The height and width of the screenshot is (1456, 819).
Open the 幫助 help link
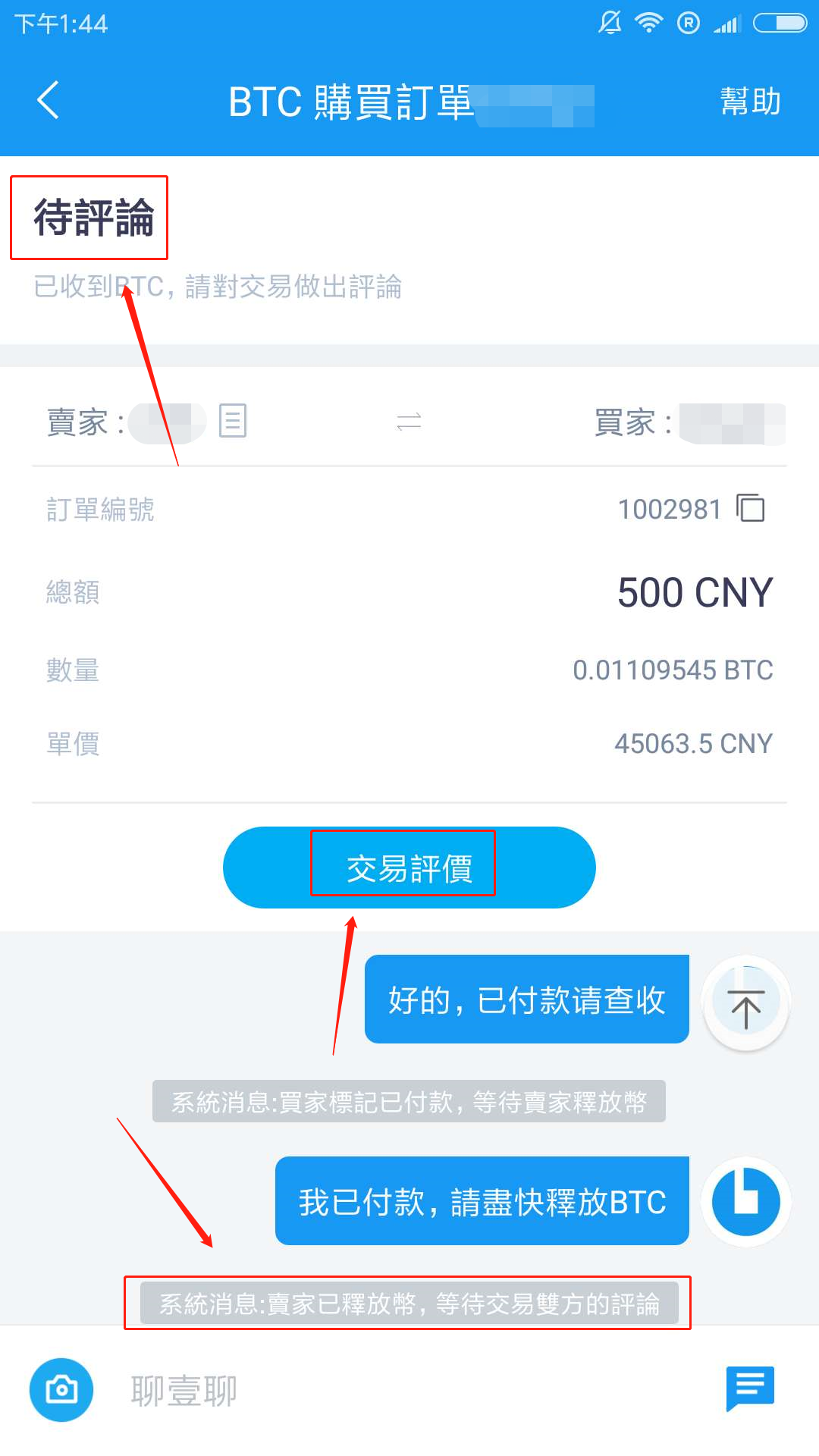[x=749, y=101]
